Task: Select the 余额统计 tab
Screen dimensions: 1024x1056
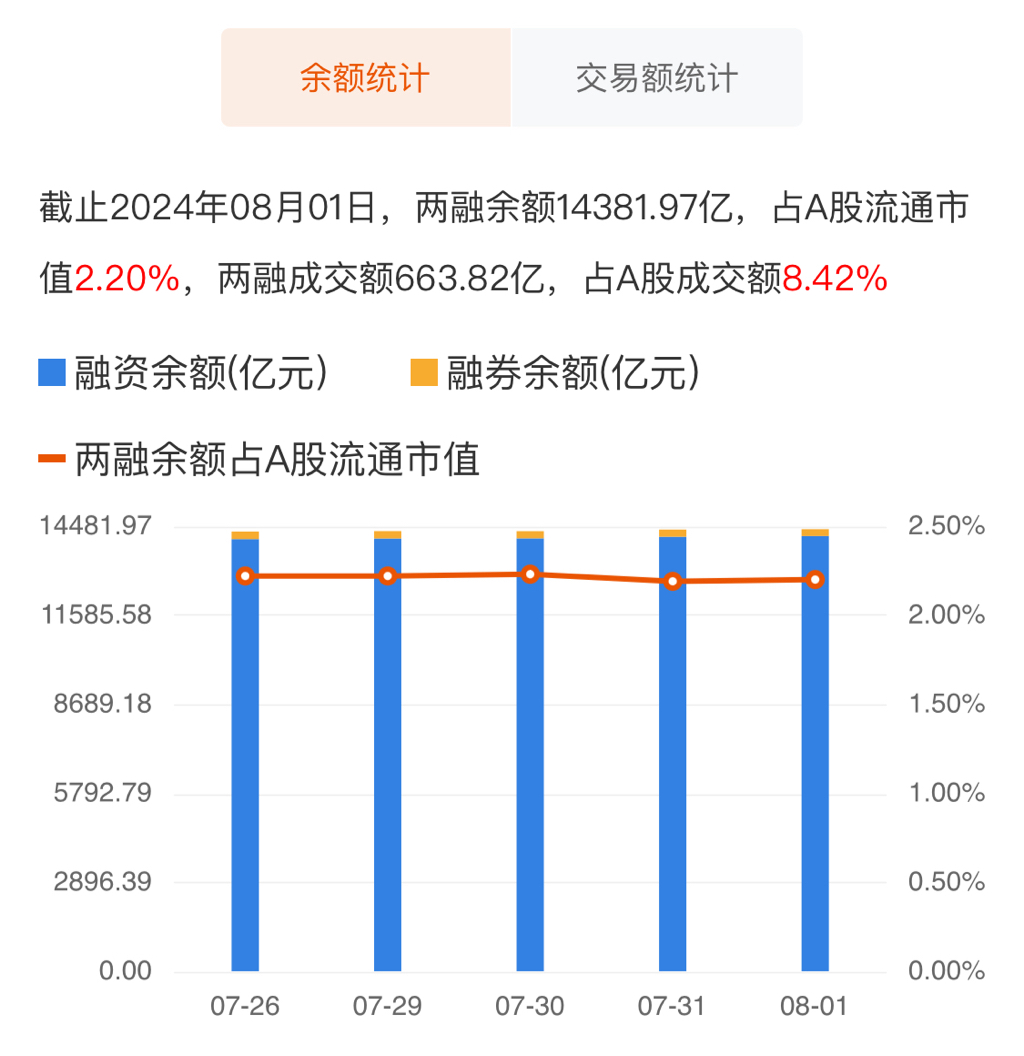Action: pos(365,78)
